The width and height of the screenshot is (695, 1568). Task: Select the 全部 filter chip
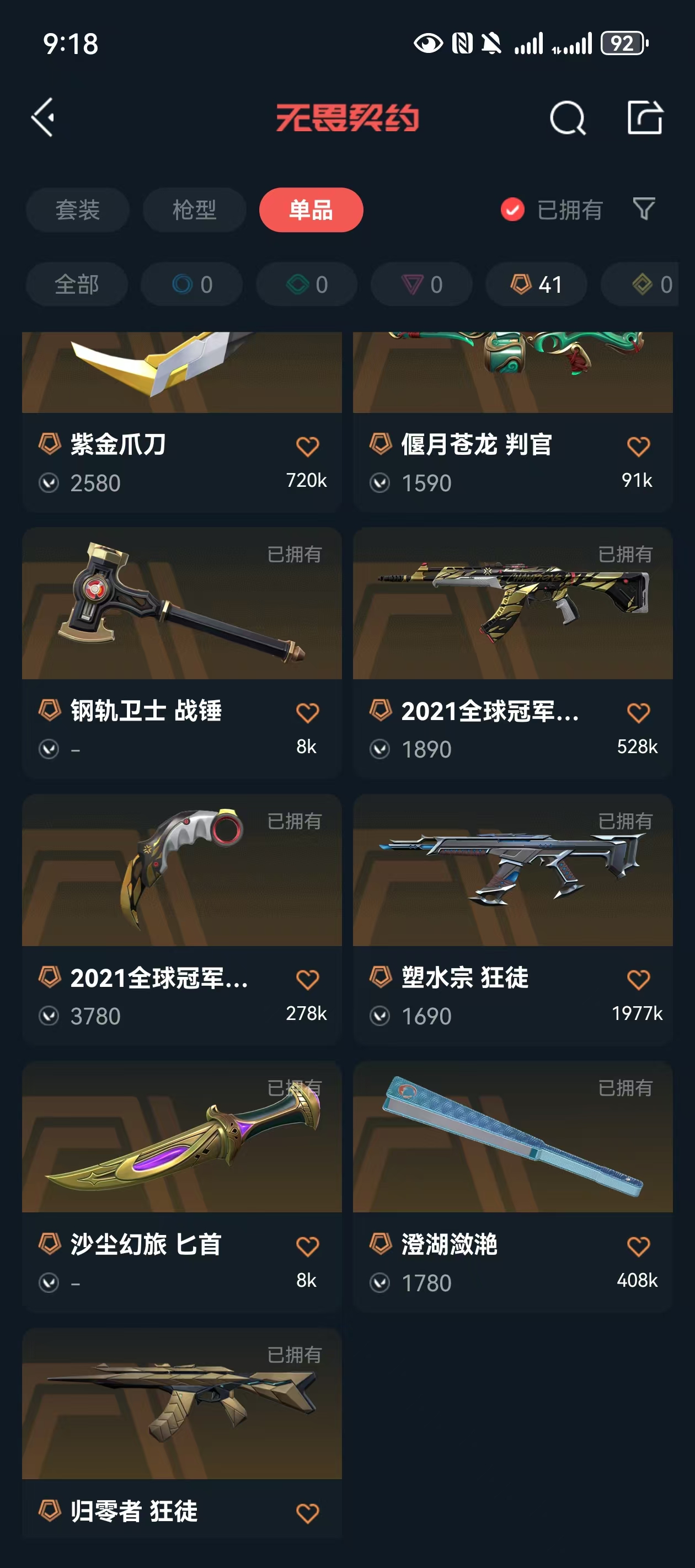pyautogui.click(x=77, y=284)
